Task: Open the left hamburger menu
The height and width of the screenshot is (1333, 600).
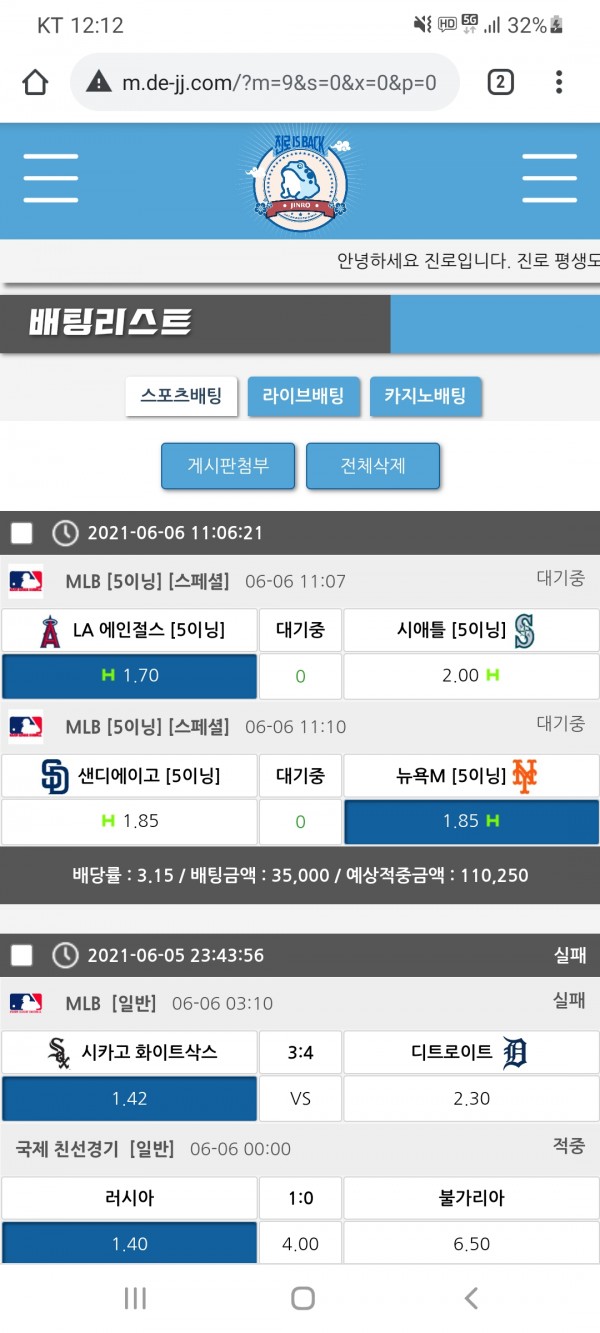Action: (x=51, y=180)
